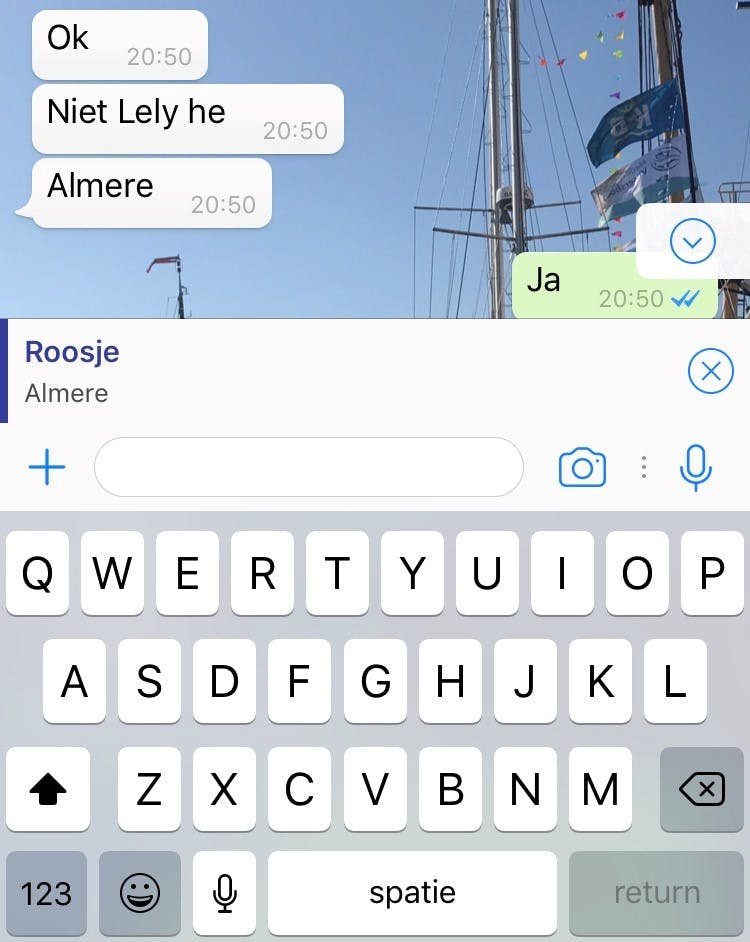The width and height of the screenshot is (750, 942).
Task: Open the camera to take a photo
Action: (582, 467)
